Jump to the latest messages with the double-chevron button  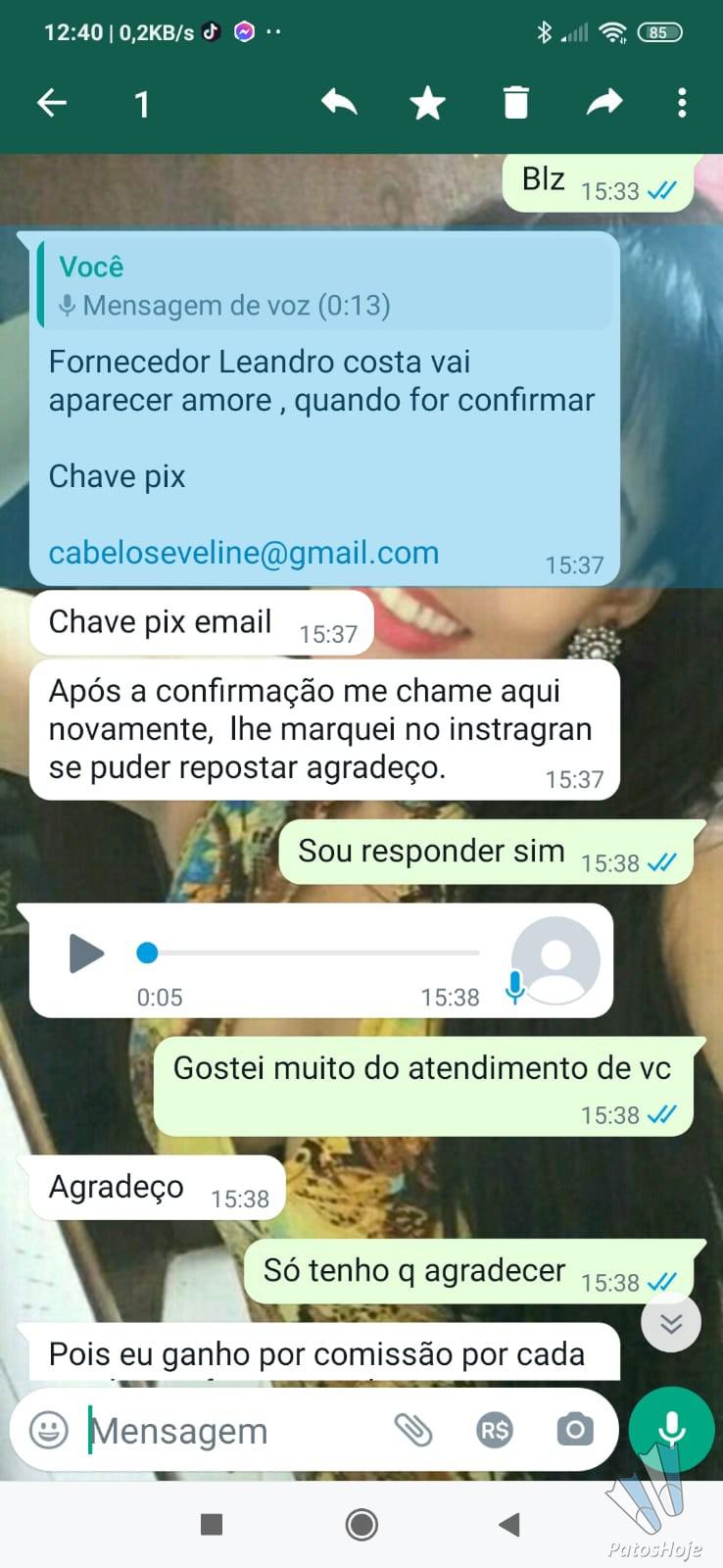(x=671, y=1323)
